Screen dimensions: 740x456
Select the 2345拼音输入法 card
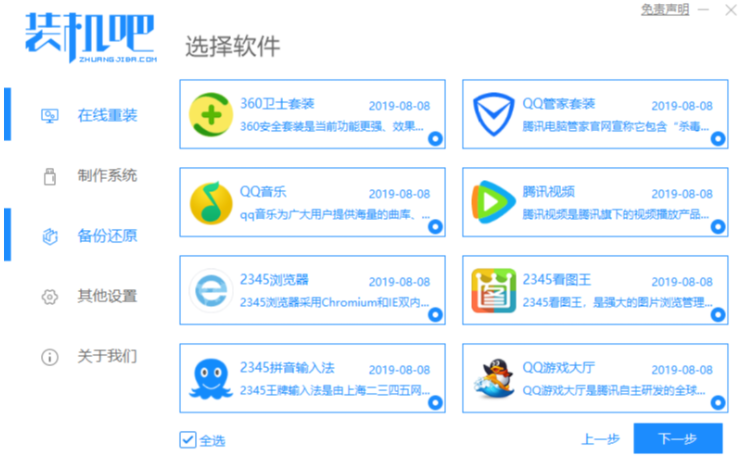313,378
